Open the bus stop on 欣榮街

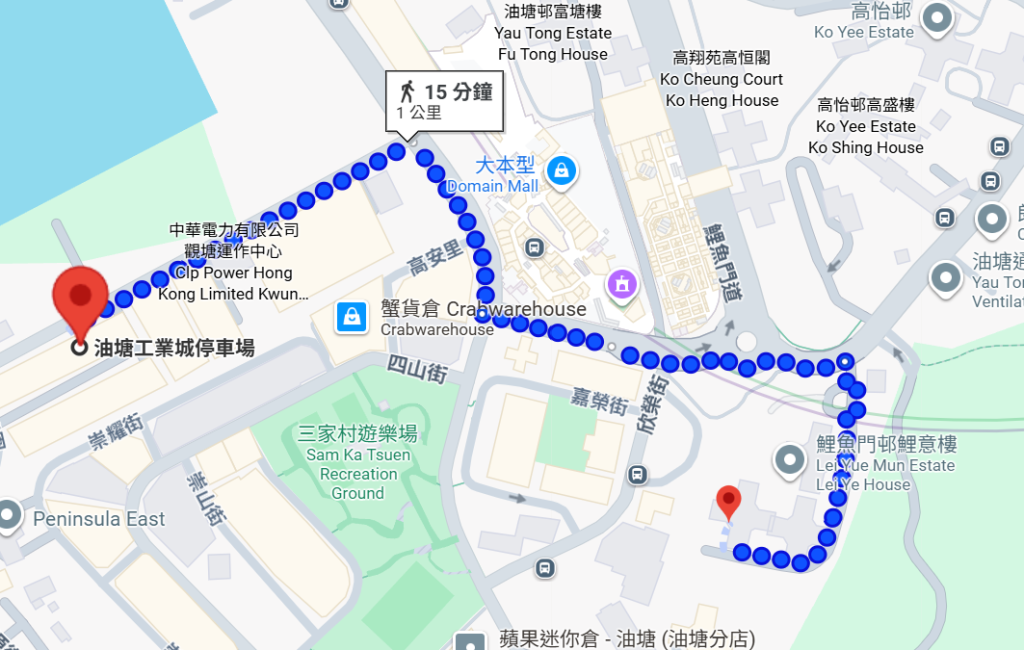[636, 474]
